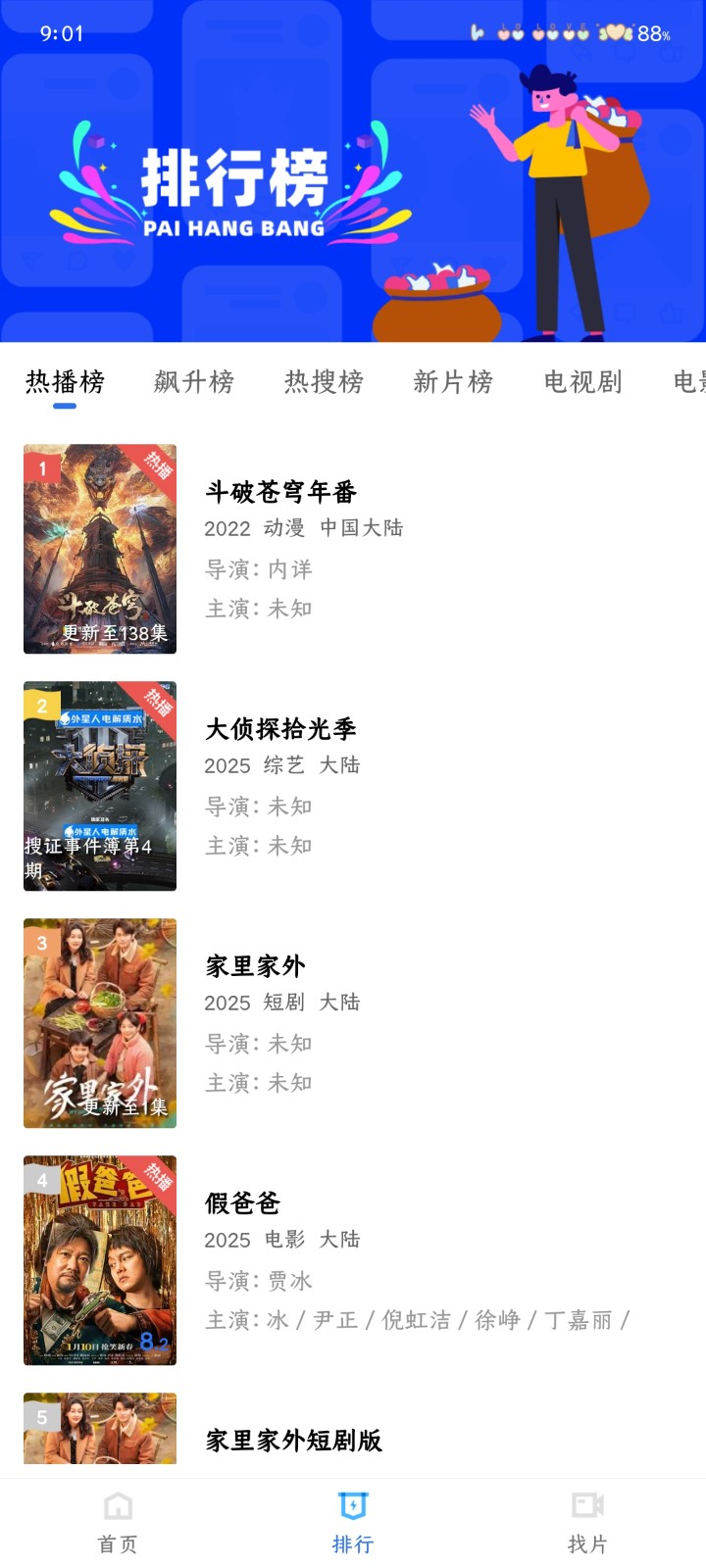Image resolution: width=706 pixels, height=1568 pixels.
Task: Switch to the 找片 tab
Action: tap(587, 1523)
